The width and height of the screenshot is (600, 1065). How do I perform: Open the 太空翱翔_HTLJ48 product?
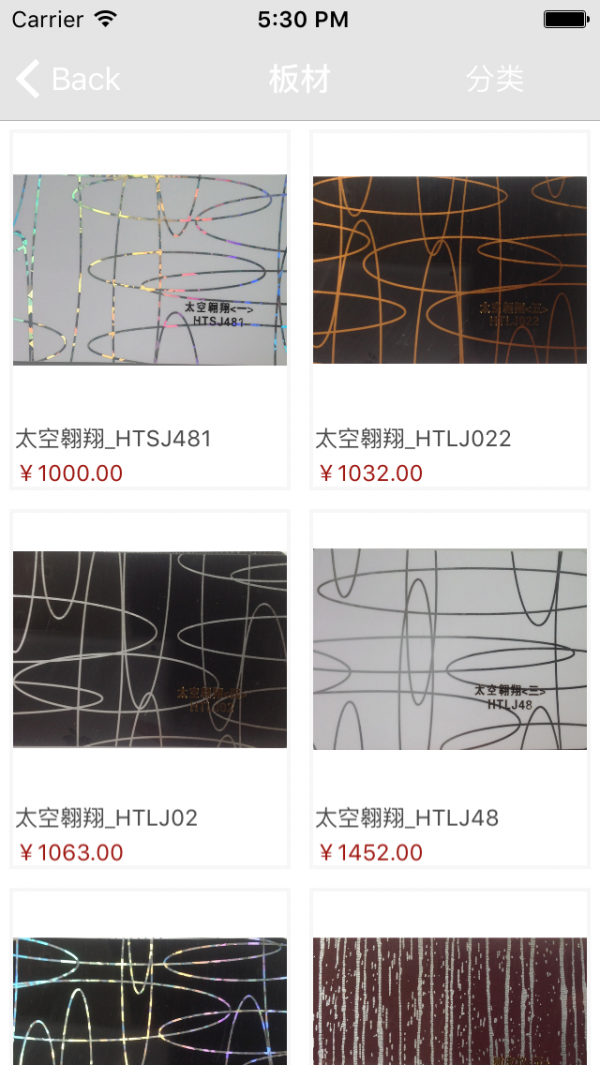(450, 689)
